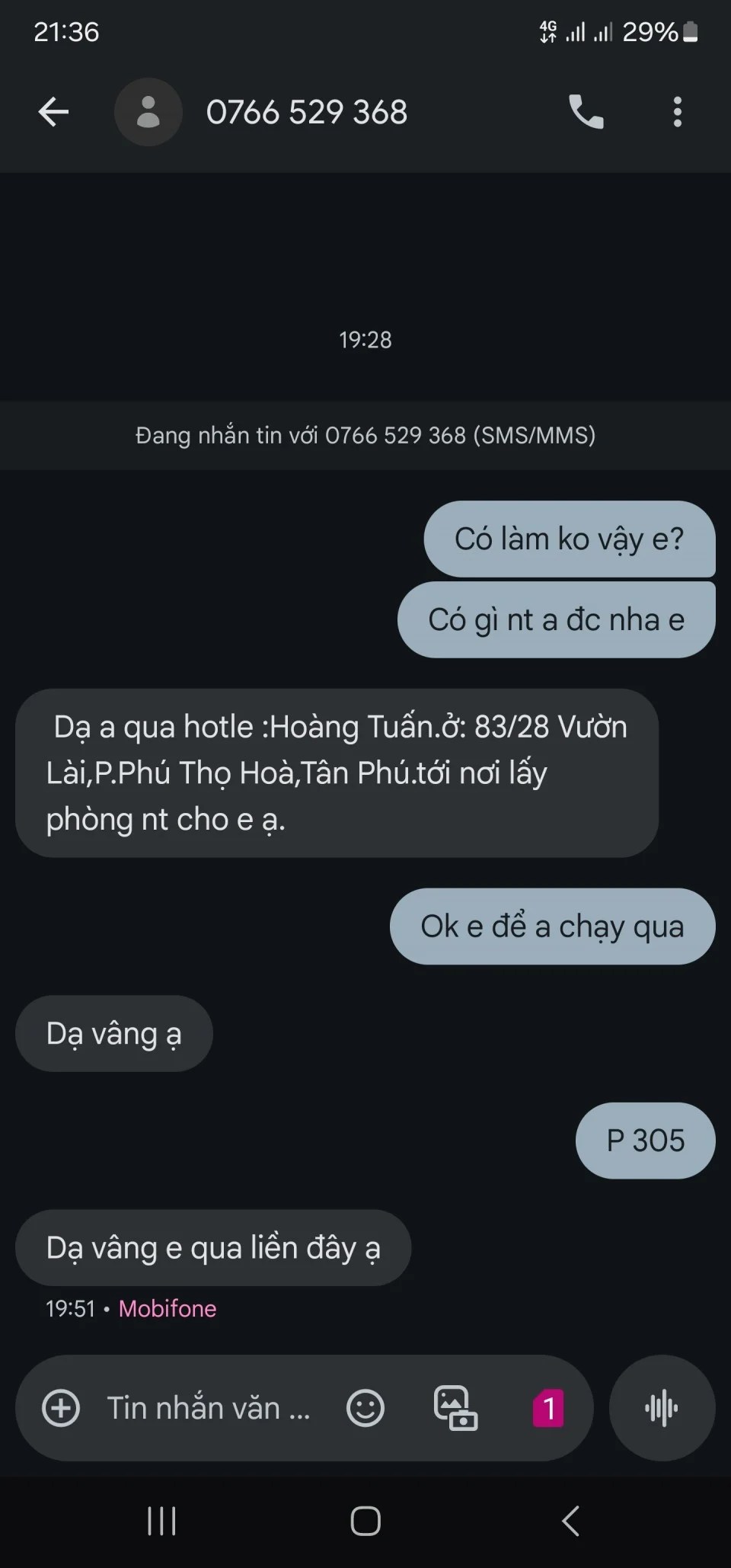This screenshot has height=1568, width=731.
Task: Open the overflow menu
Action: 677,112
